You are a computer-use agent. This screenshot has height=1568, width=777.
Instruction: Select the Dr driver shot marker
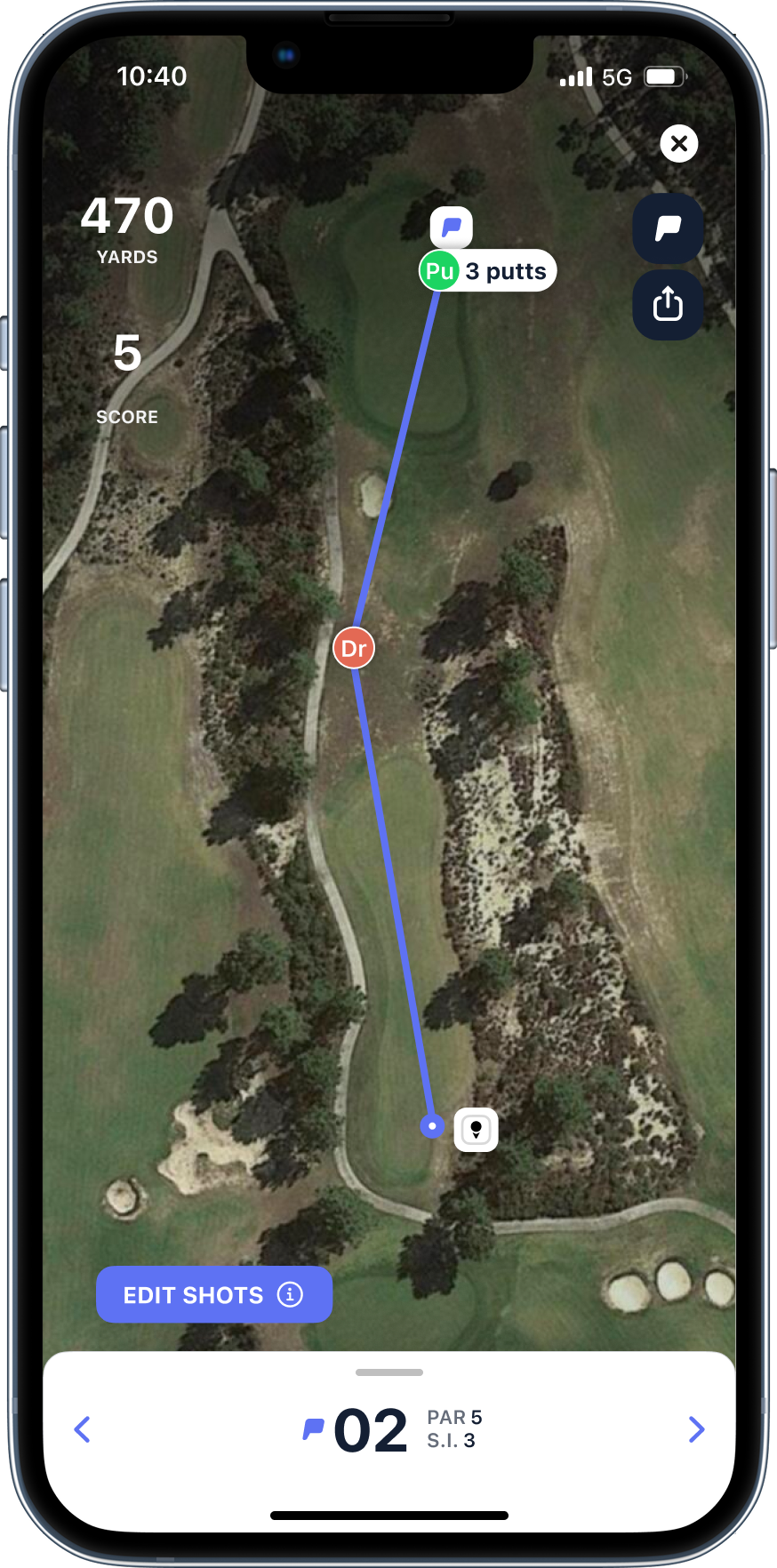click(354, 648)
